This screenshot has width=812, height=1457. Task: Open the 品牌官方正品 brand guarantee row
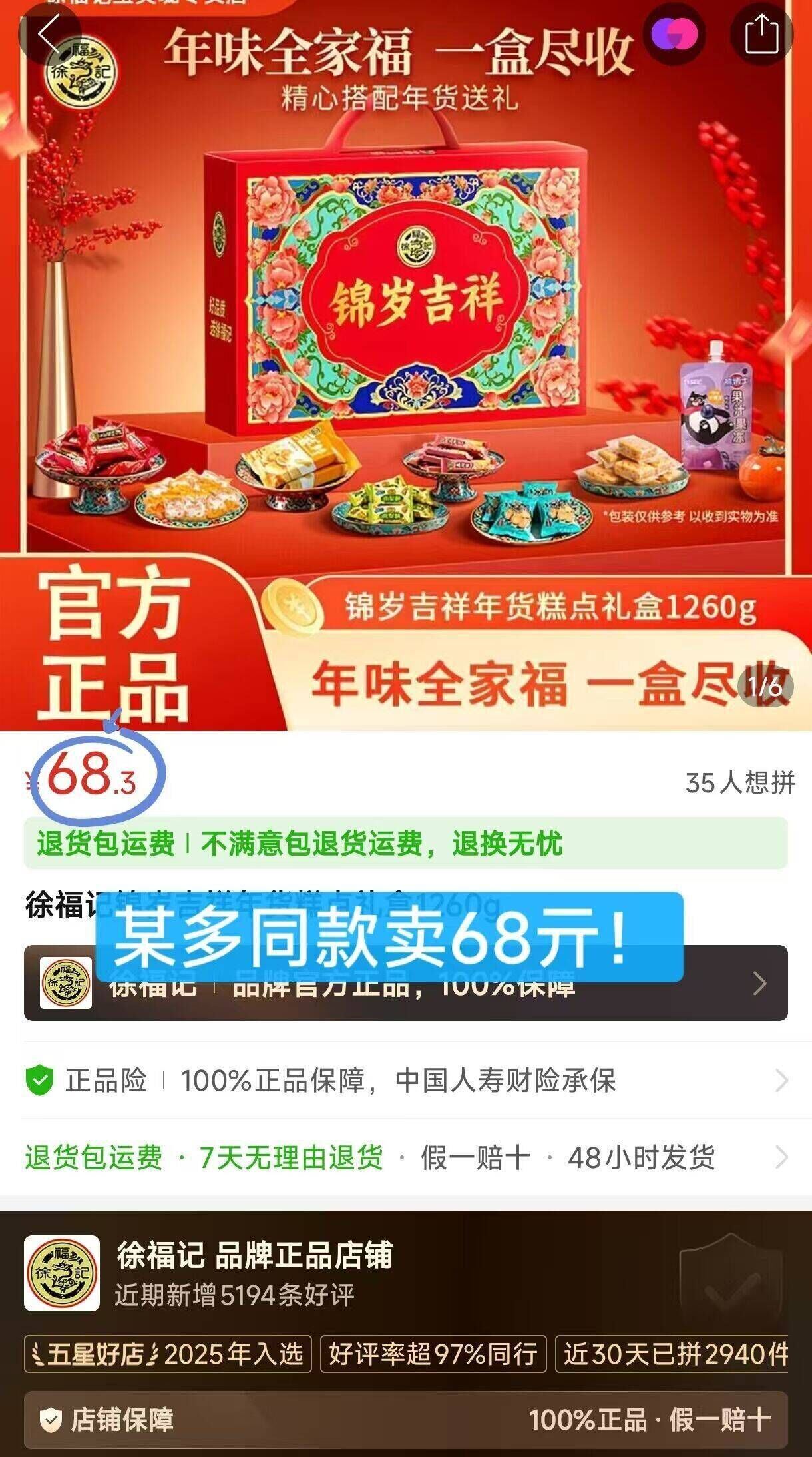406,983
